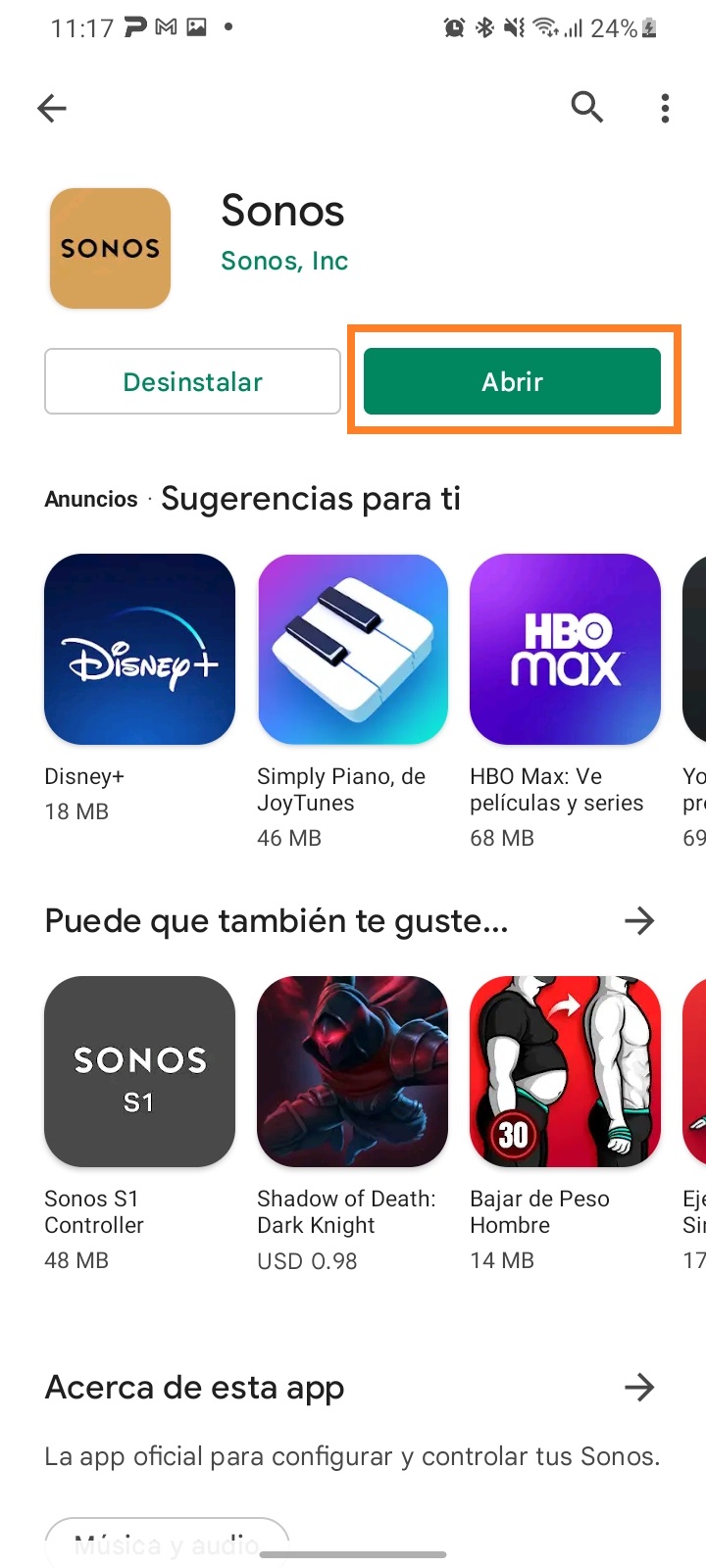This screenshot has height=1568, width=706.
Task: Open the three-dot overflow menu
Action: 665,108
